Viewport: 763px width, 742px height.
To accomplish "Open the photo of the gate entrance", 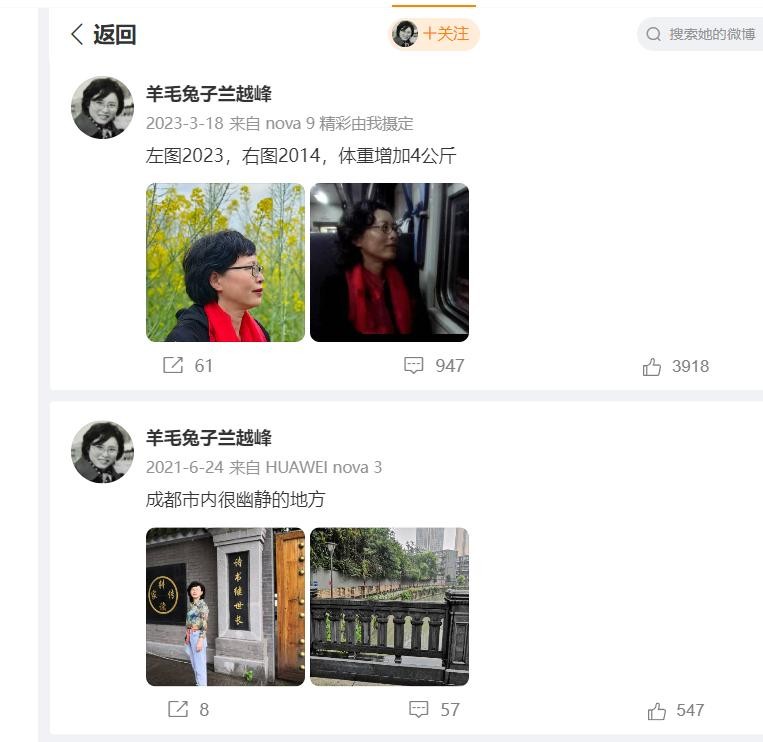I will [225, 606].
